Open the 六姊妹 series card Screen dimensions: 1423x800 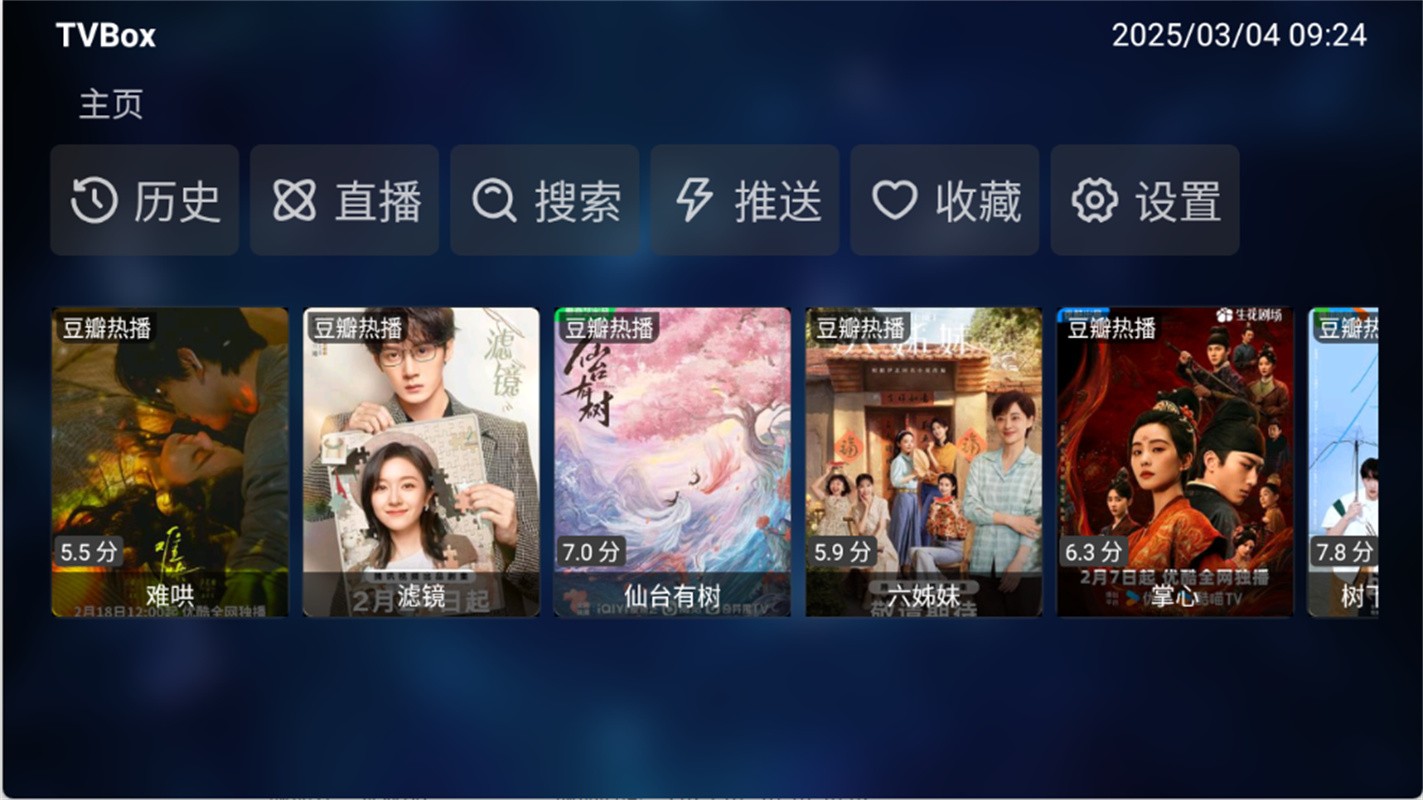point(924,462)
